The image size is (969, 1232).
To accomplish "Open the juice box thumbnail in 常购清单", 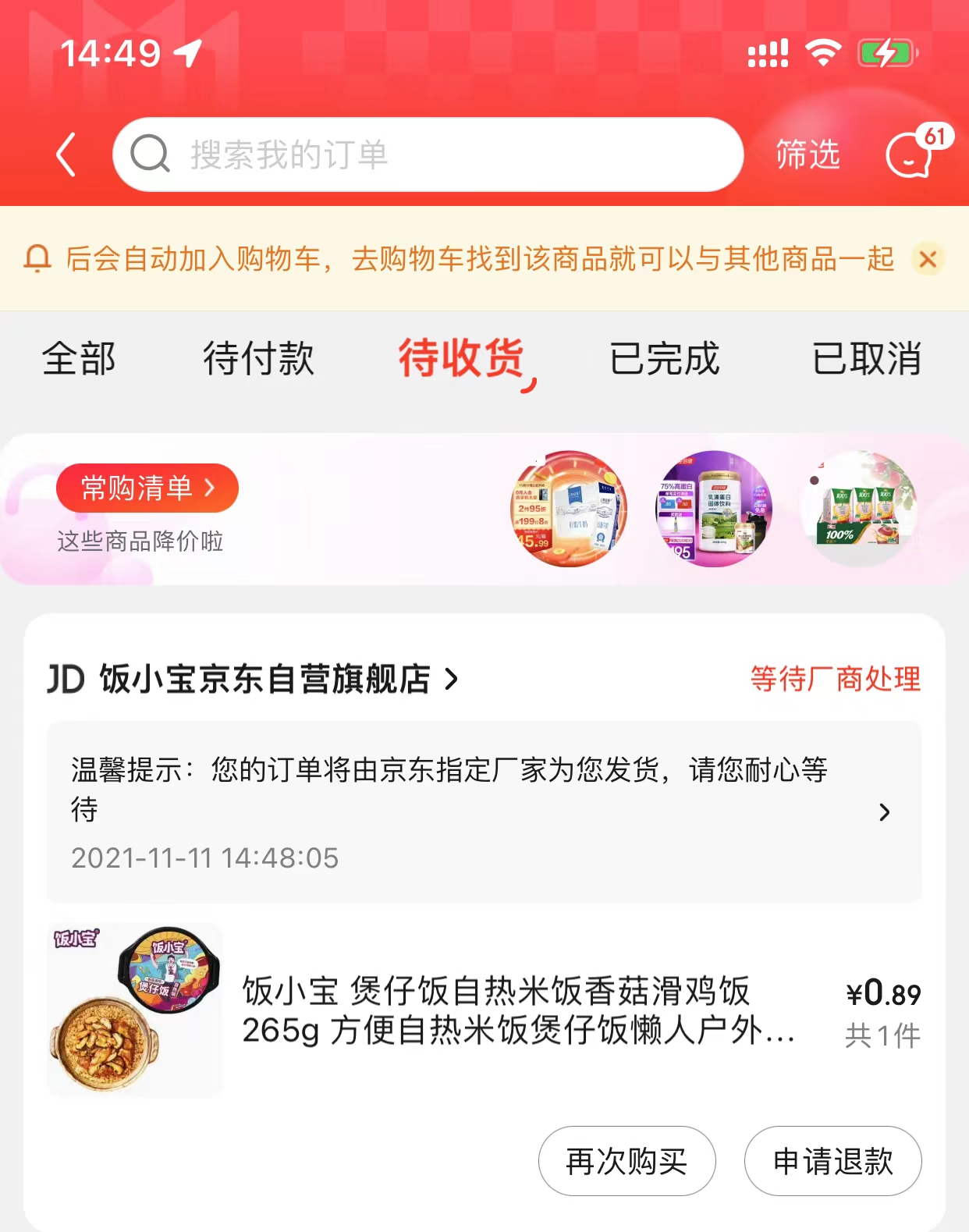I will pyautogui.click(x=858, y=509).
